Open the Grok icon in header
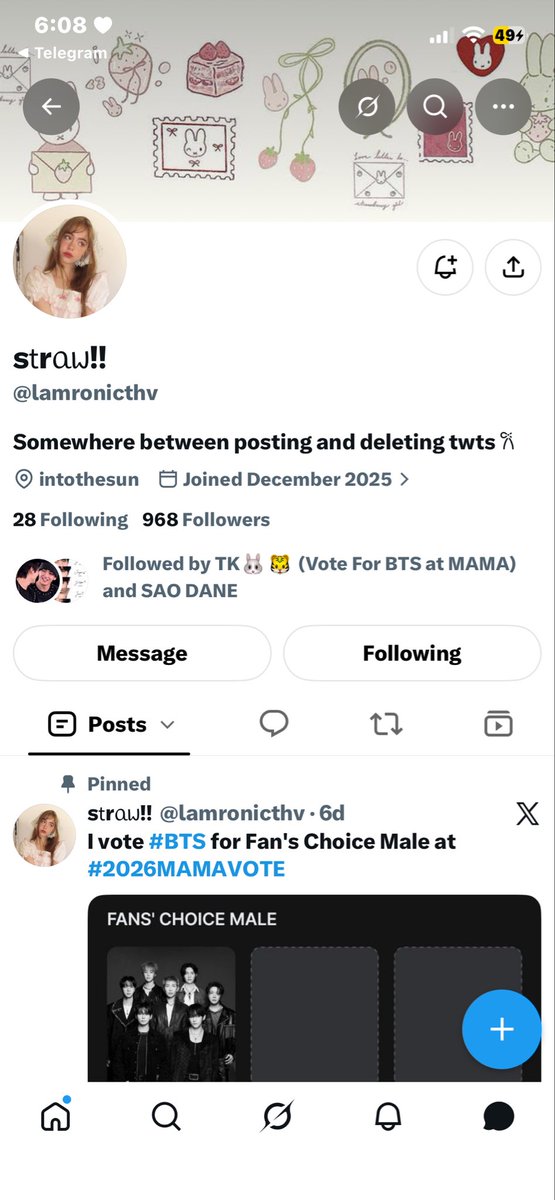555x1200 pixels. tap(367, 106)
